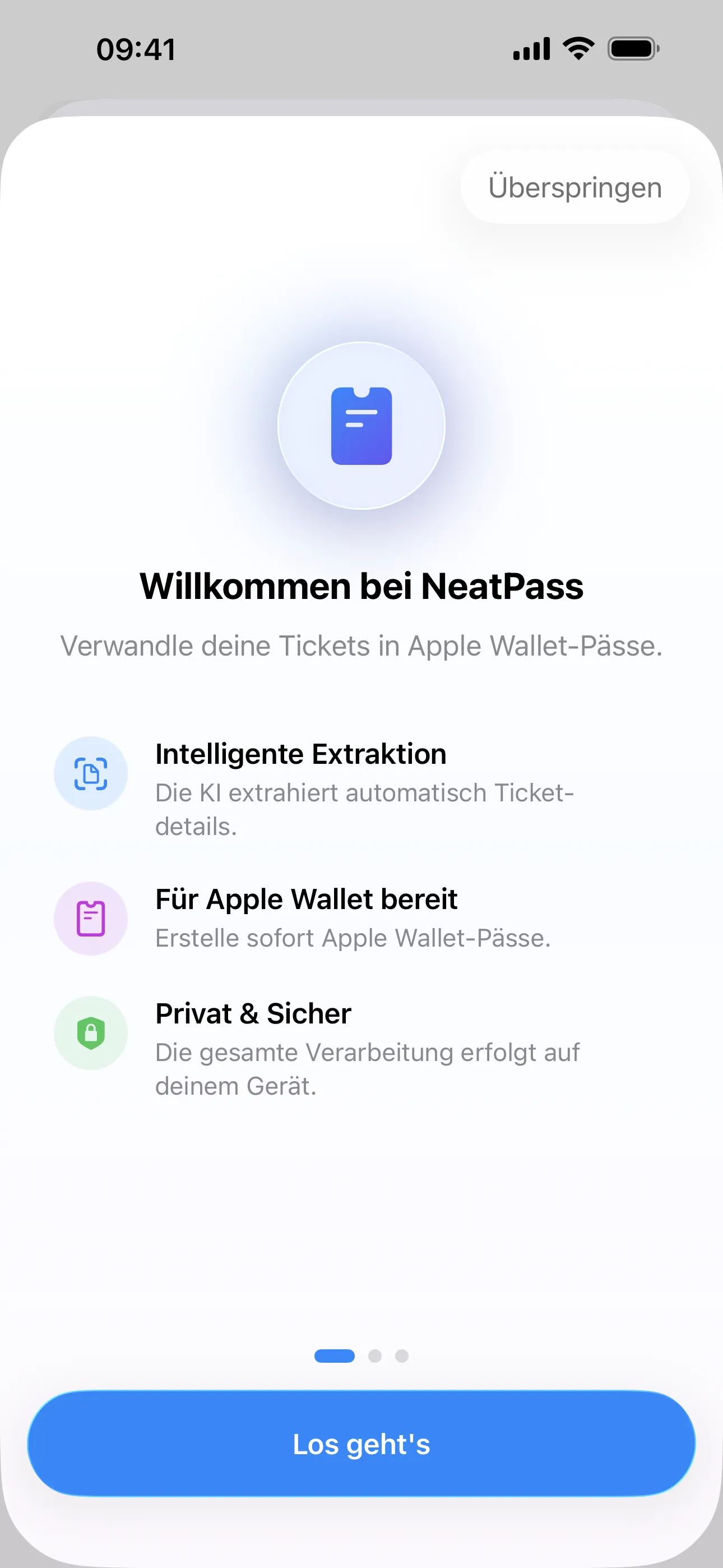This screenshot has width=723, height=1568.
Task: Tap the blue document glyph inside the circle
Action: coord(361,426)
